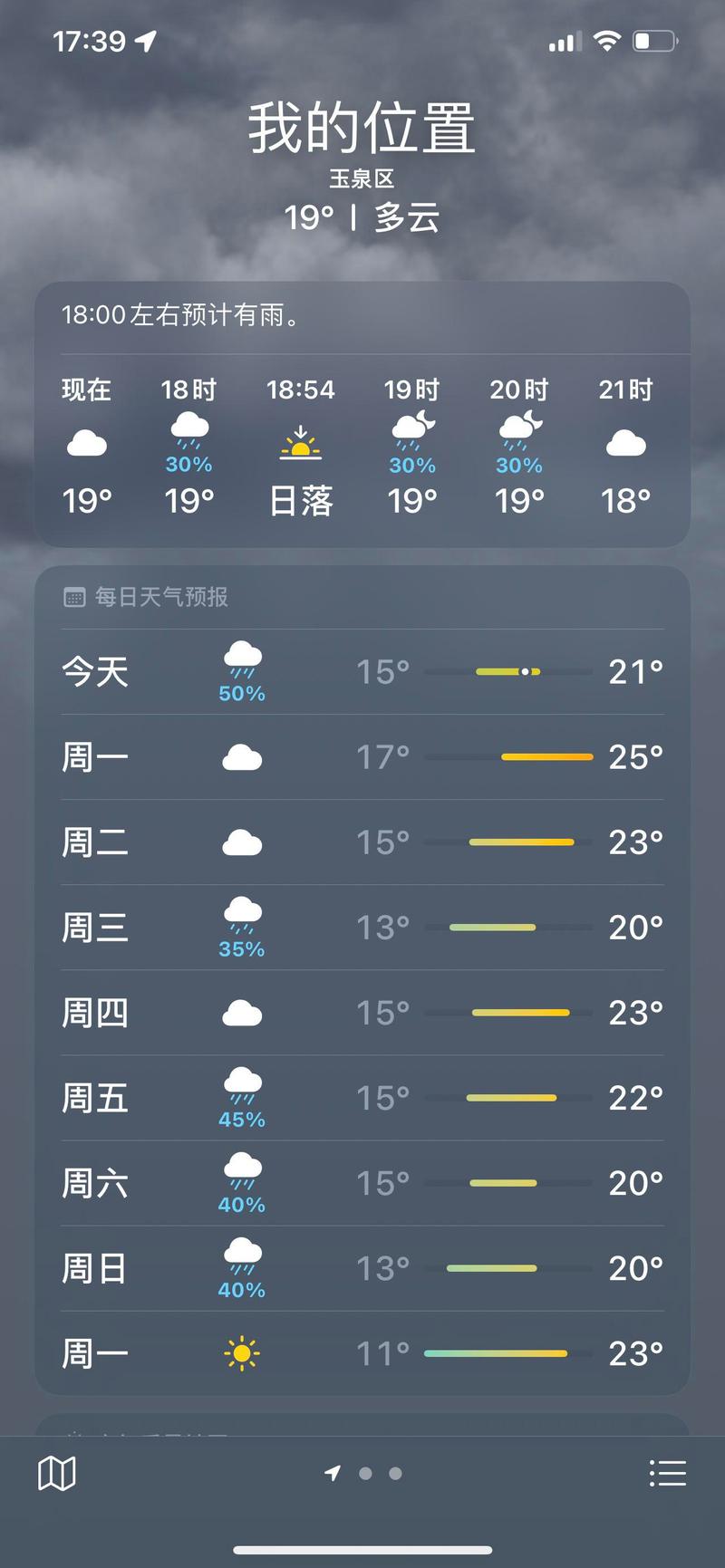Image resolution: width=725 pixels, height=1568 pixels.
Task: Expand today's detailed forecast row
Action: click(x=362, y=671)
